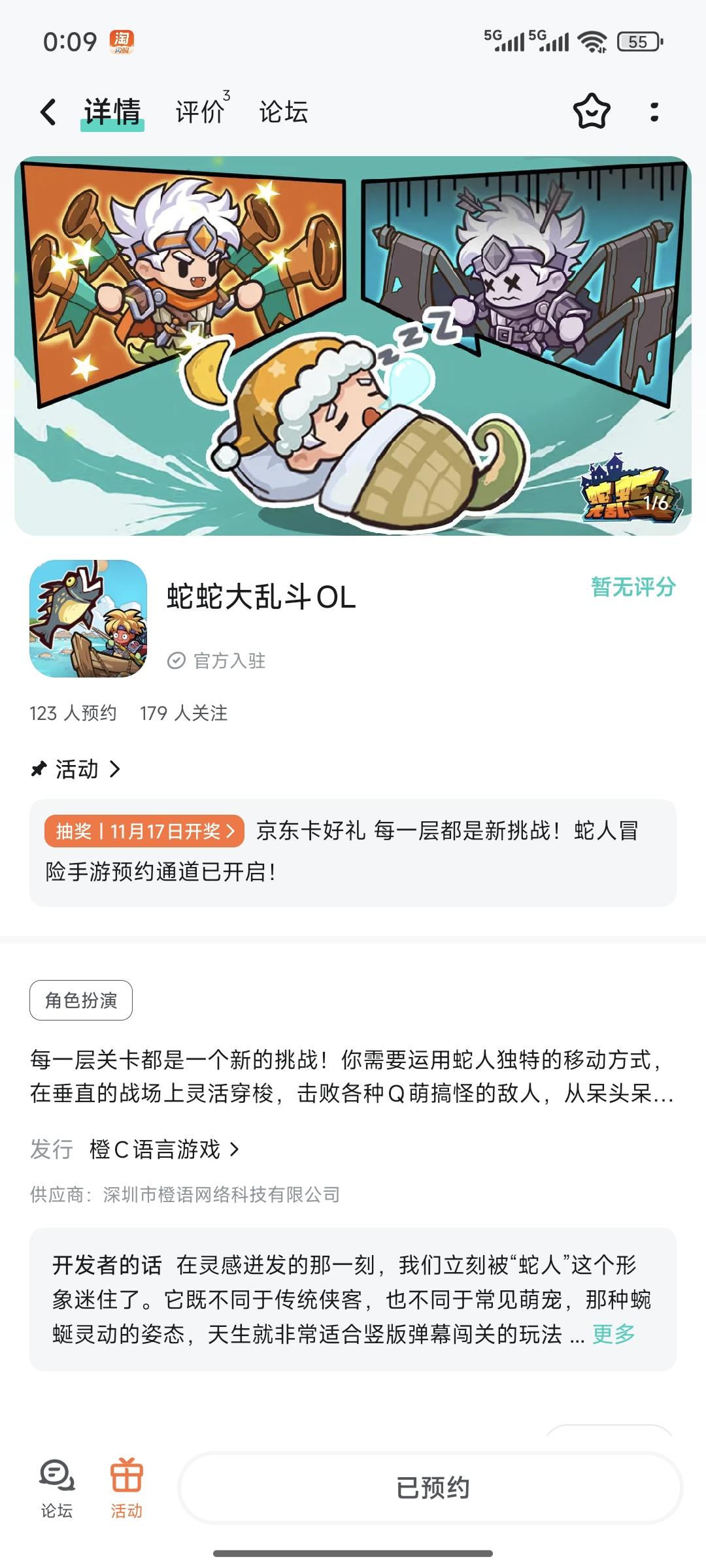
Task: Switch to the 评价 tab
Action: 197,112
